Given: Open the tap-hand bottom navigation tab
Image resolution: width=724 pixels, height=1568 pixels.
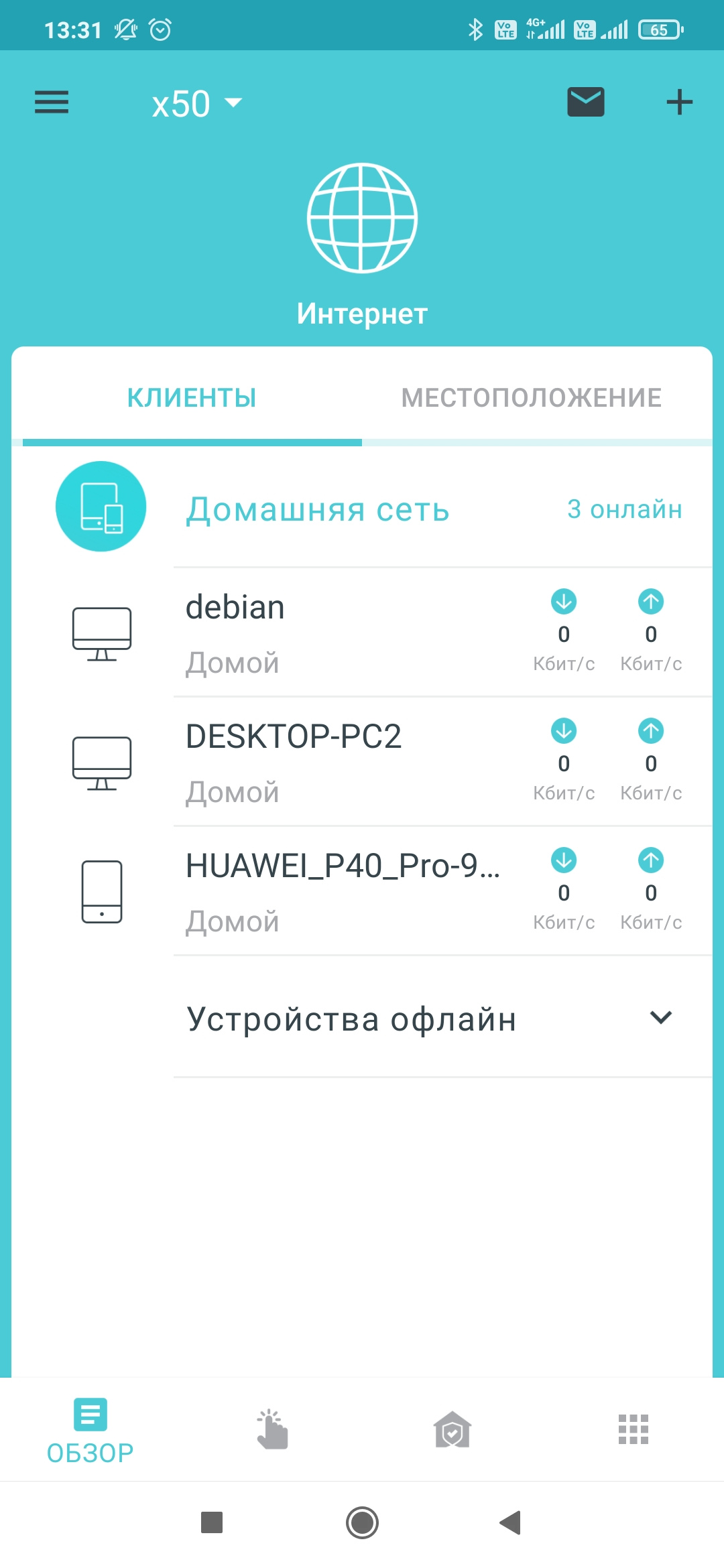Looking at the screenshot, I should click(x=272, y=1430).
